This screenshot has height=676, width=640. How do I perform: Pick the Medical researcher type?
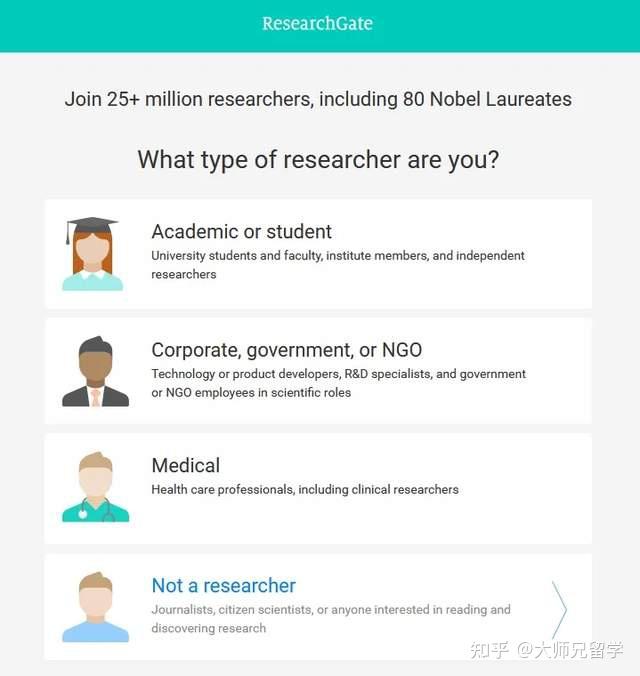coord(318,488)
